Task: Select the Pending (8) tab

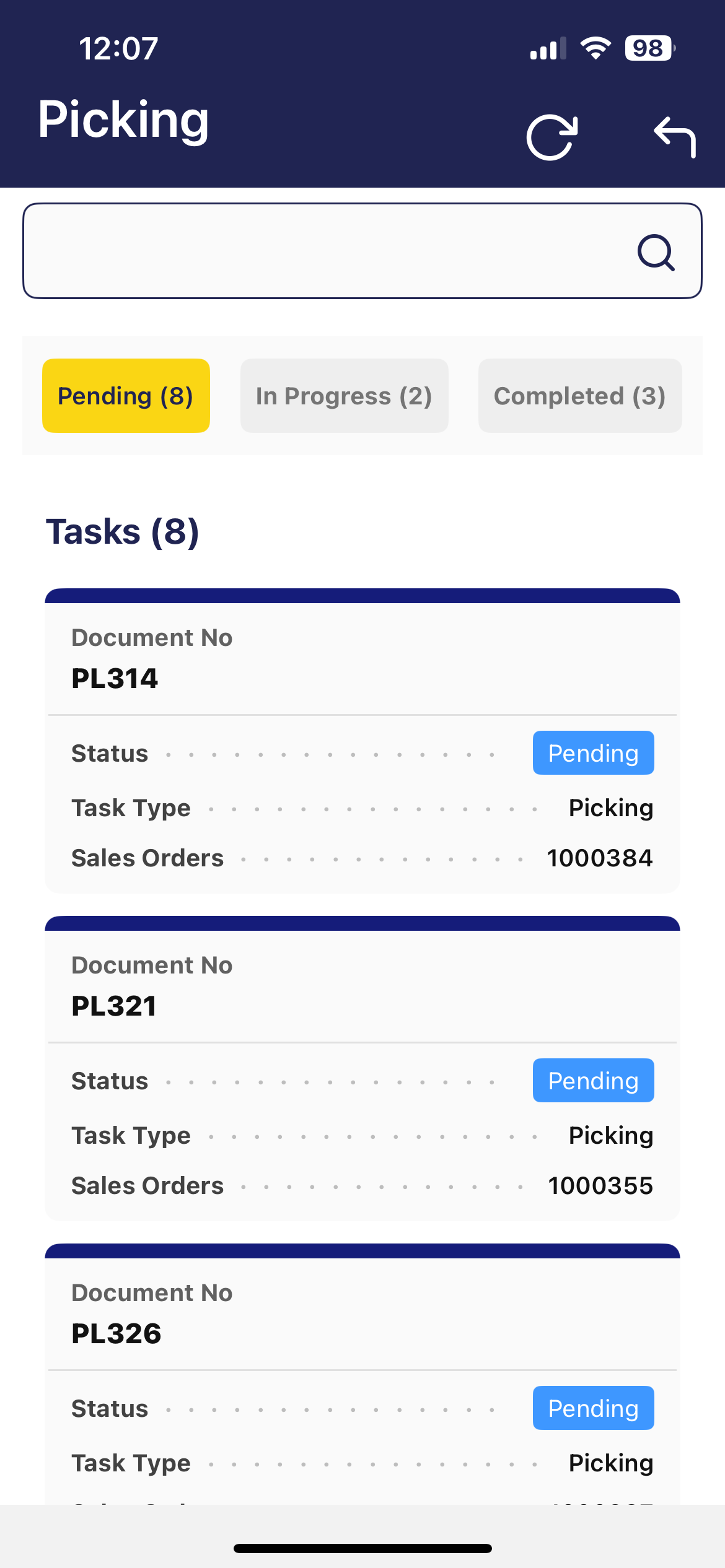Action: (126, 396)
